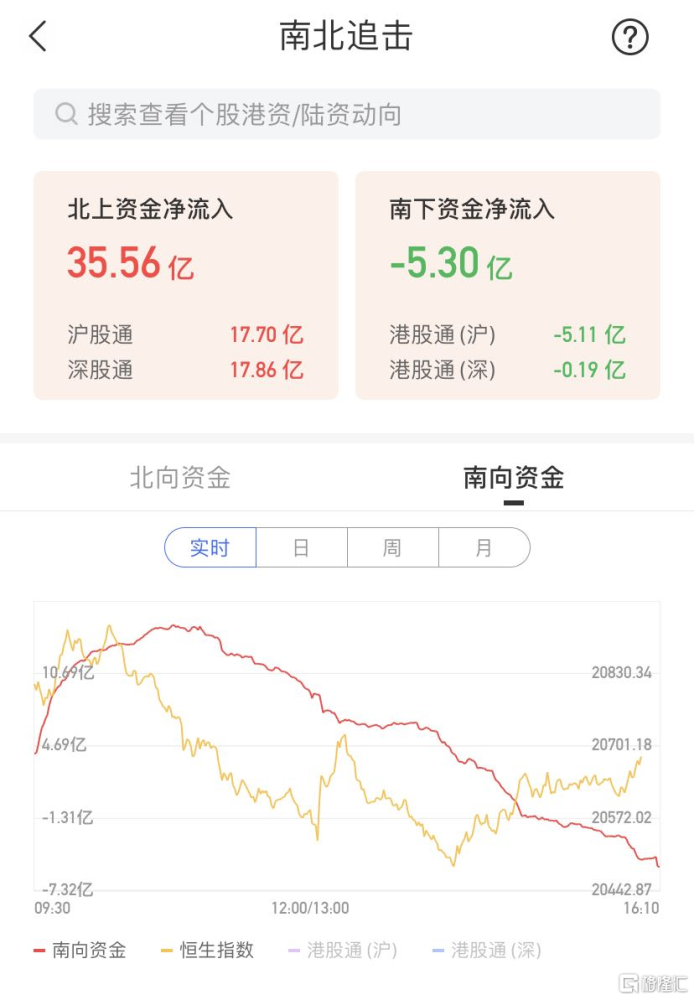Toggle the 恒生指数 line in legend
This screenshot has width=694, height=1000.
tap(209, 950)
